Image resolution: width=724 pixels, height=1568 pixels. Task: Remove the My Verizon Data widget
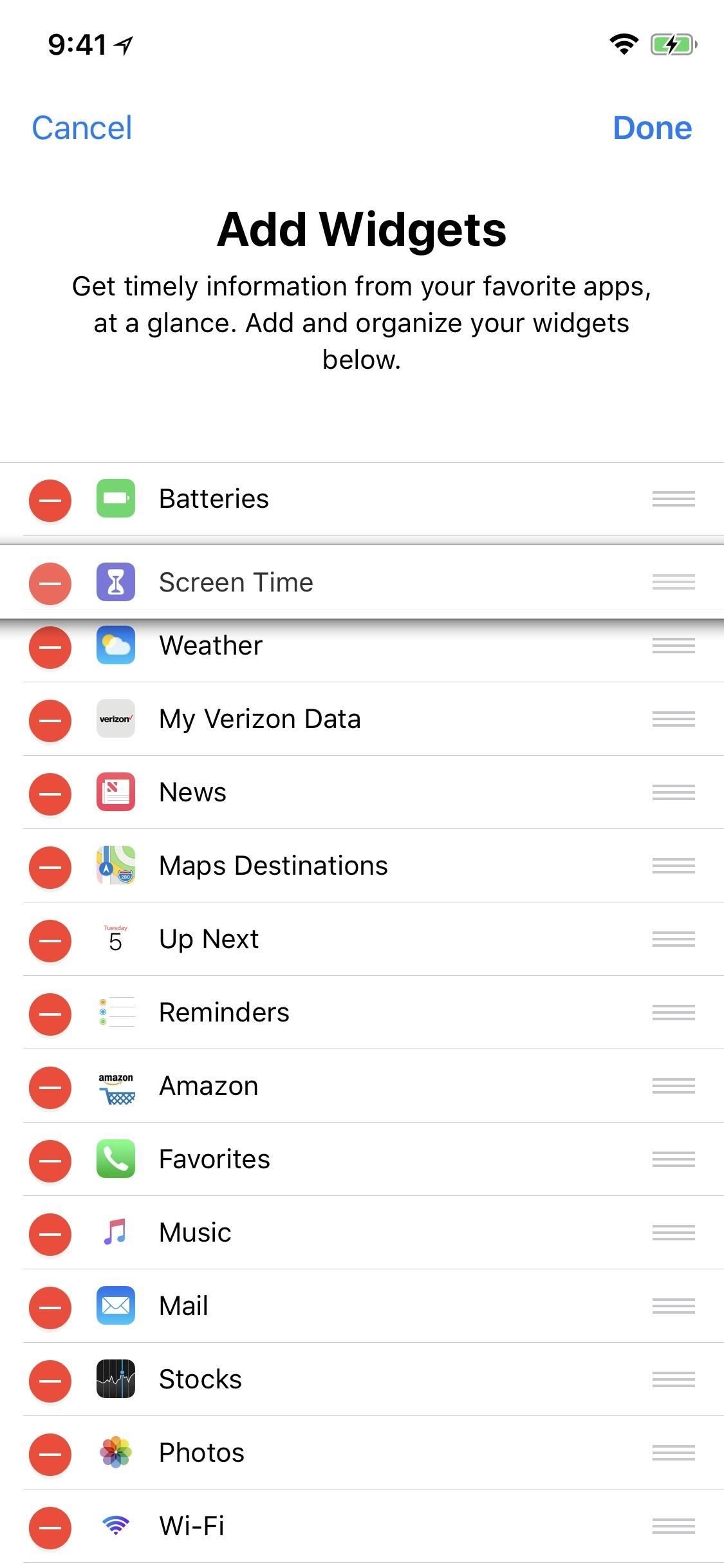click(50, 720)
